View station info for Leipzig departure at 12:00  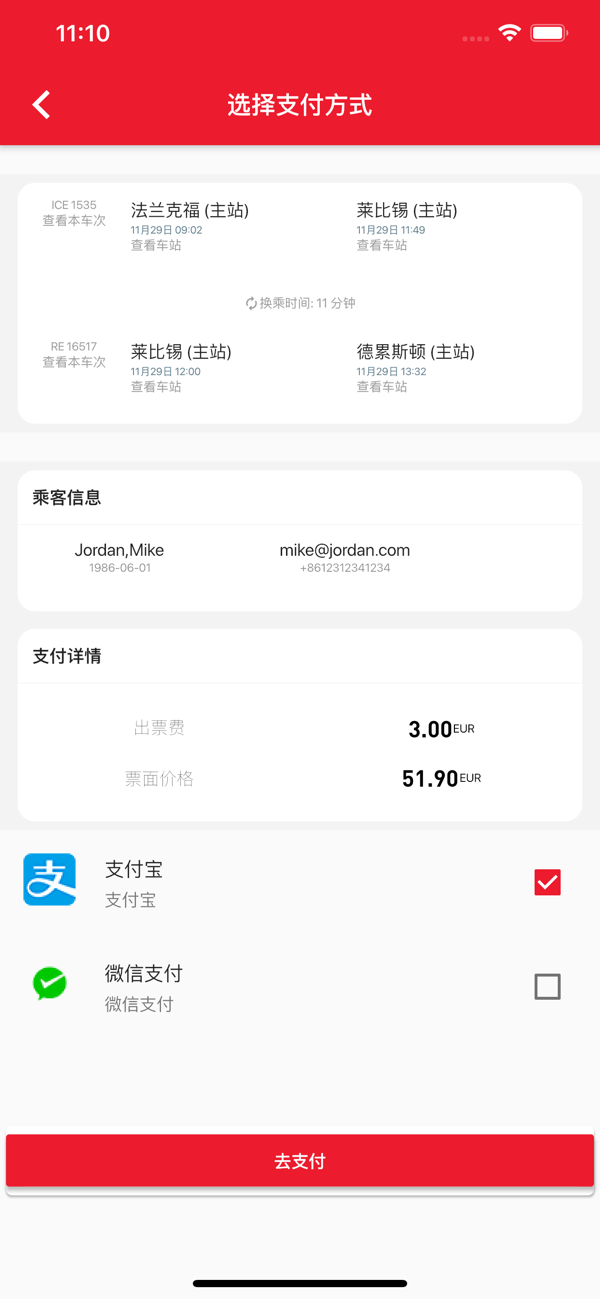[156, 387]
